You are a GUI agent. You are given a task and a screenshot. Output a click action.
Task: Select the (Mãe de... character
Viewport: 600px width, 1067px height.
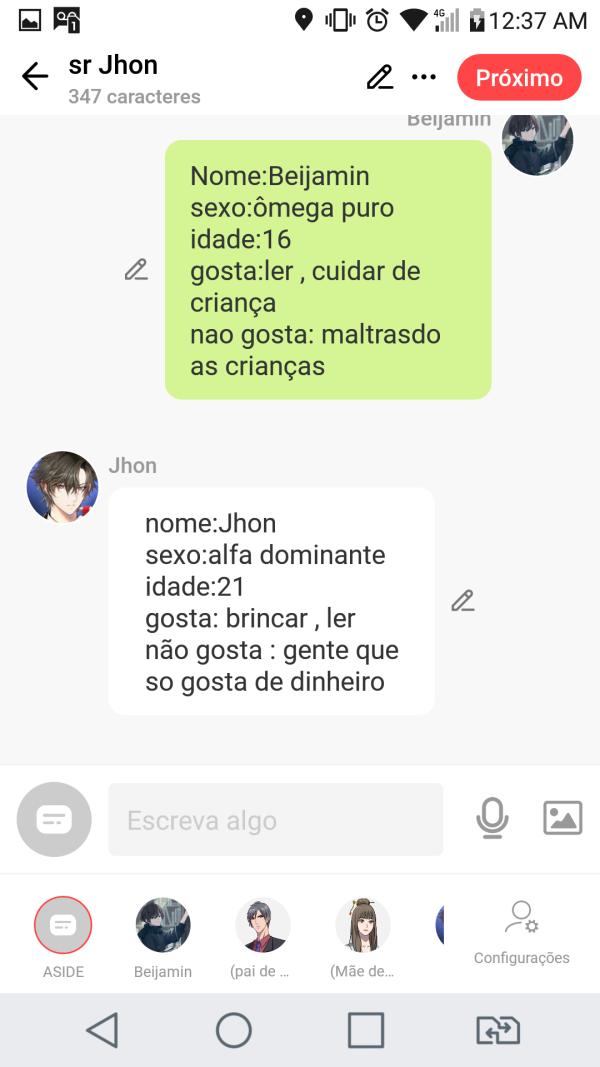click(x=362, y=925)
